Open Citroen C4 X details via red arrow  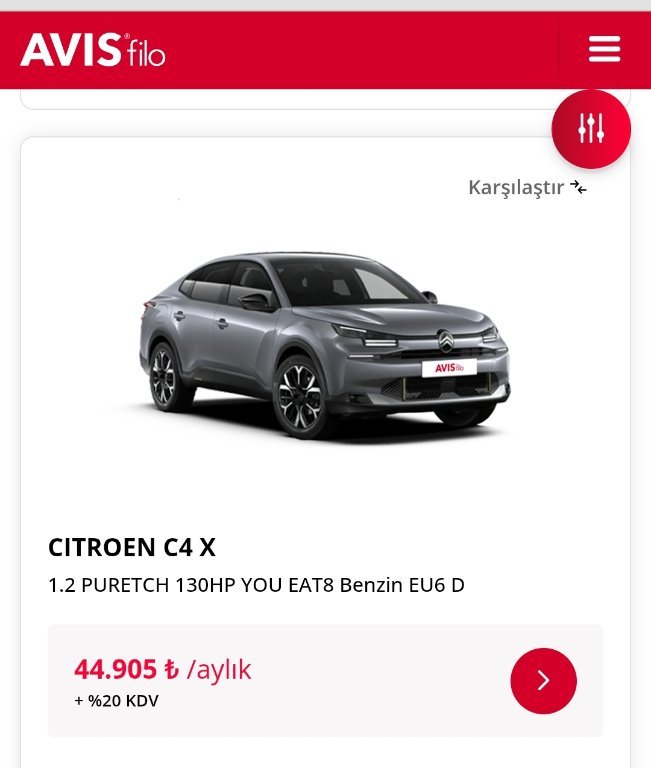543,681
